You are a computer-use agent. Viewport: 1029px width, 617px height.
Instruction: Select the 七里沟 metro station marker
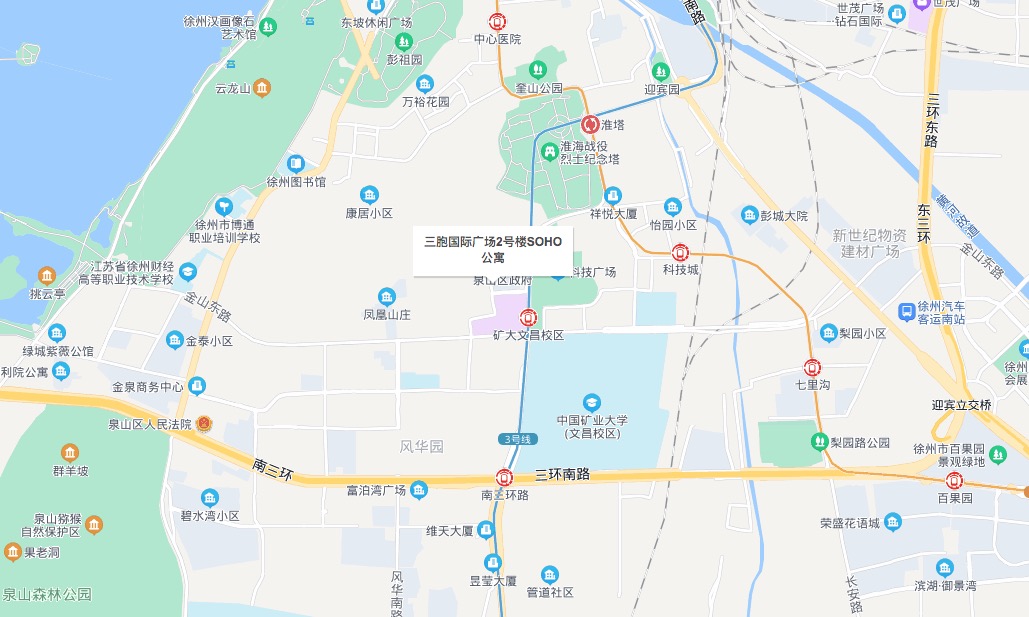click(x=812, y=367)
